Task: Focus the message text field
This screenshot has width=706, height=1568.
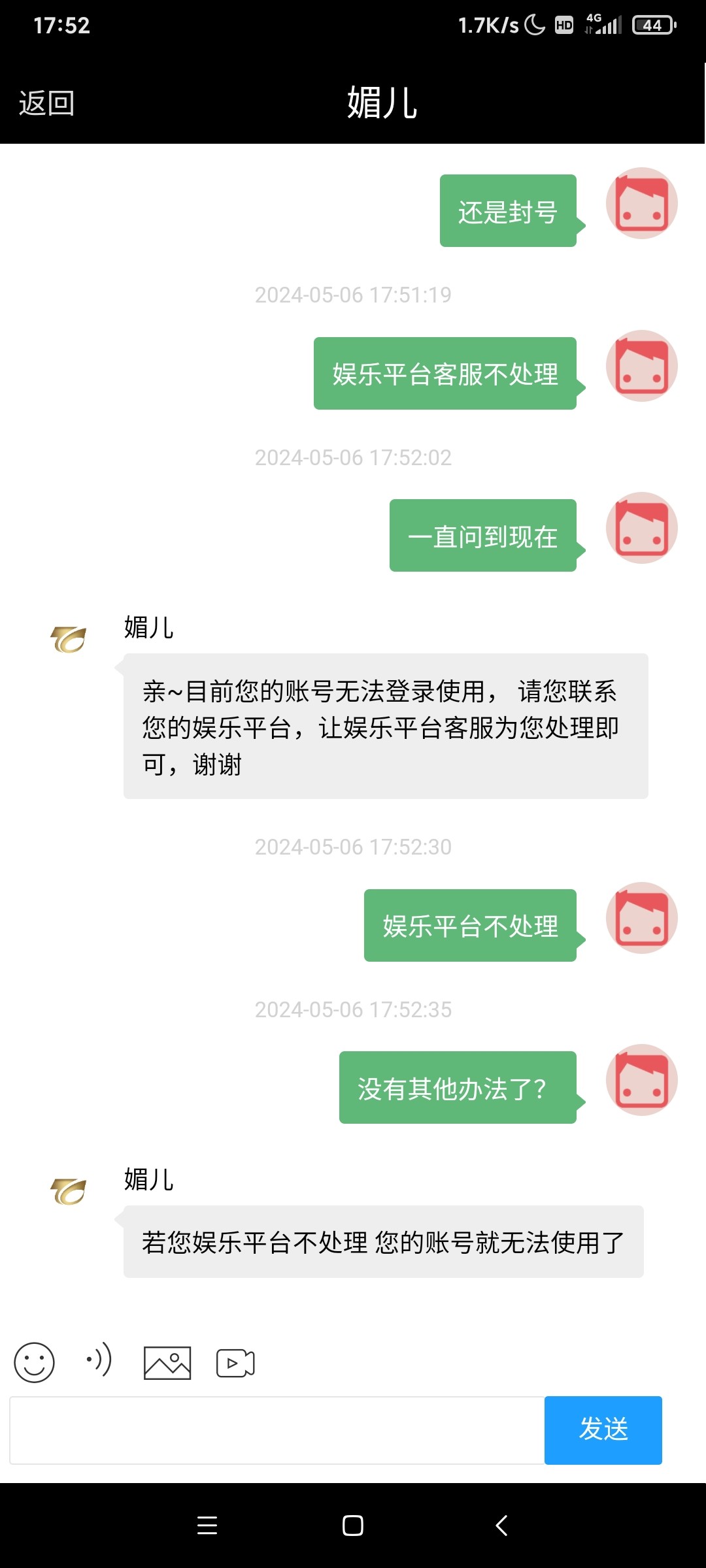Action: [277, 1430]
